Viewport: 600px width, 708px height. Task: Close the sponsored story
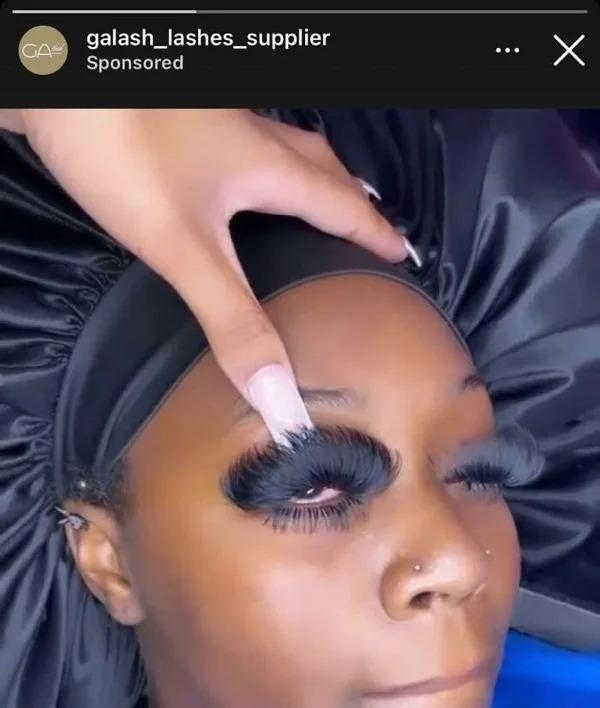(x=568, y=50)
